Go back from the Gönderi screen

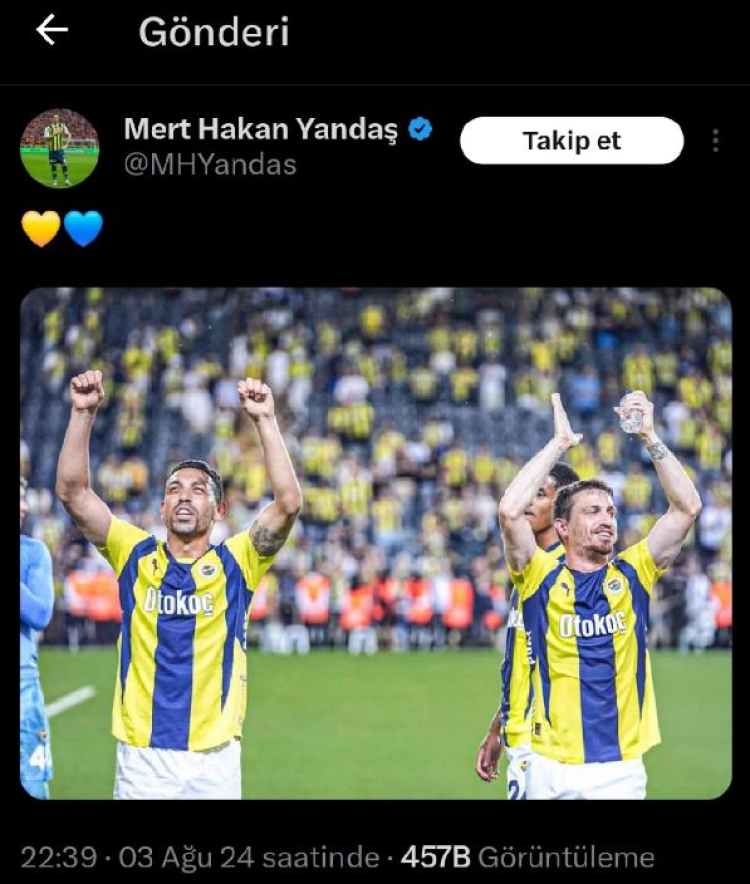pos(52,30)
